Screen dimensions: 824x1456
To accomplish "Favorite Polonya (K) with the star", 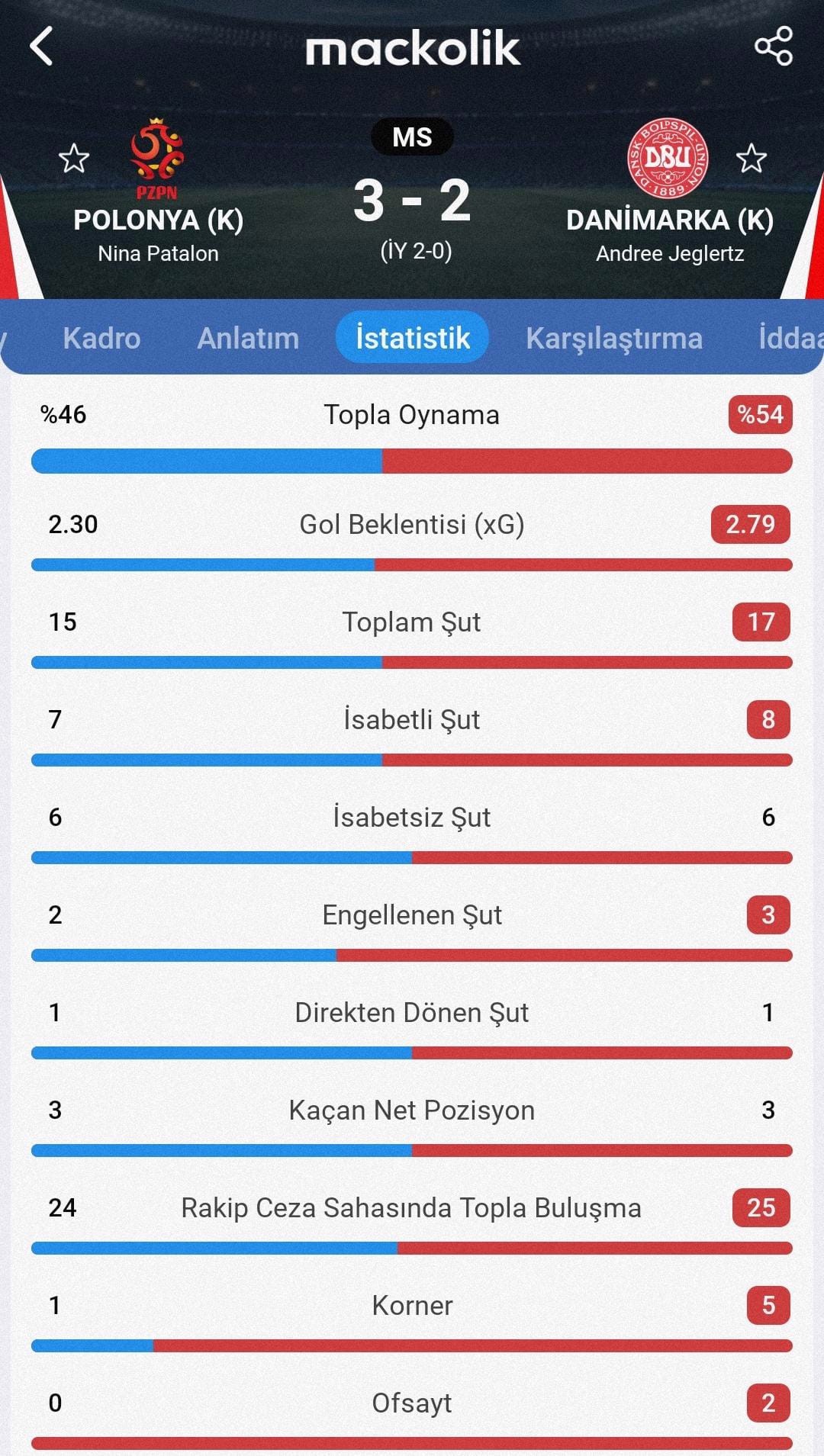I will pyautogui.click(x=74, y=159).
